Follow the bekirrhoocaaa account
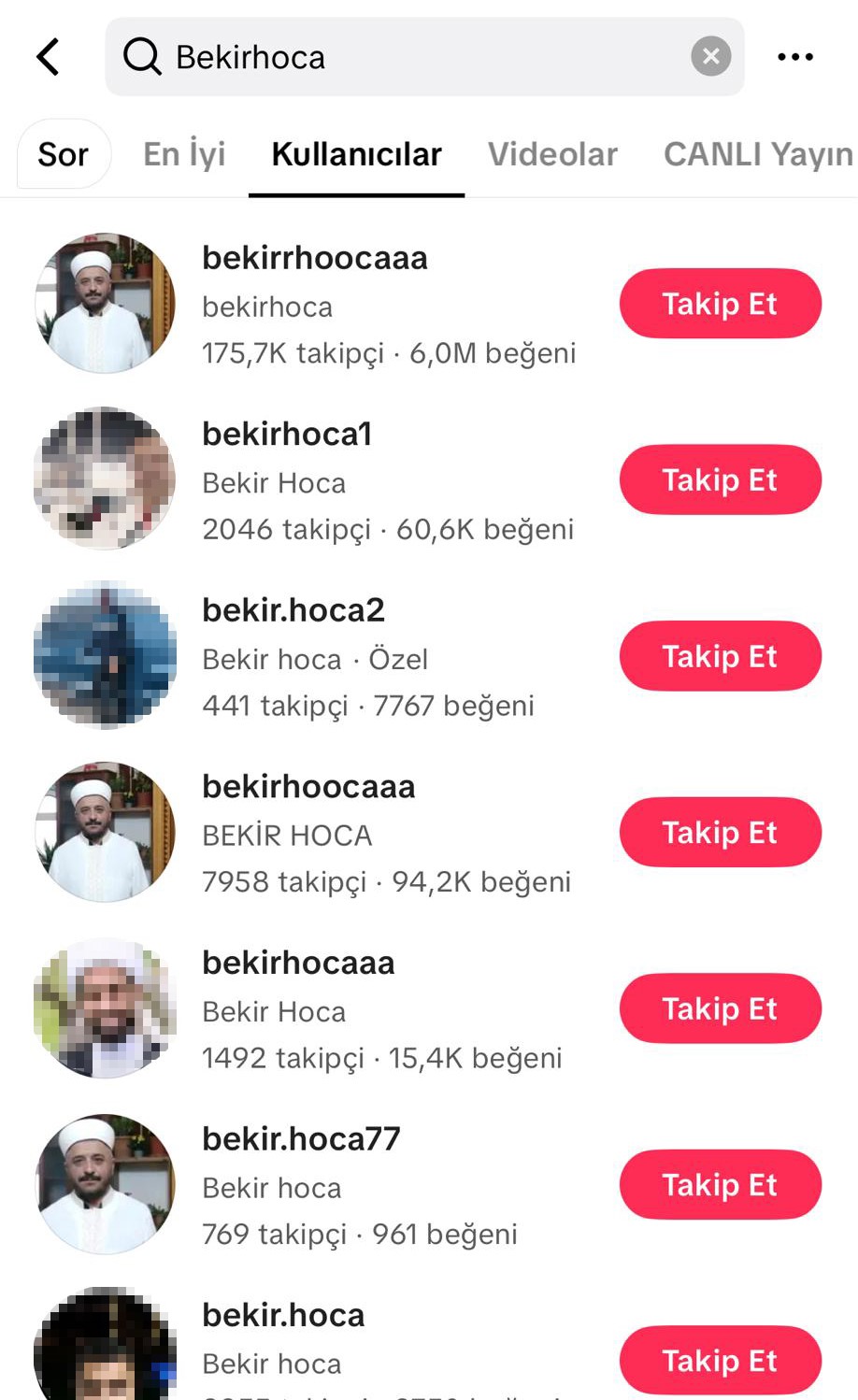This screenshot has height=1400, width=858. pos(720,303)
